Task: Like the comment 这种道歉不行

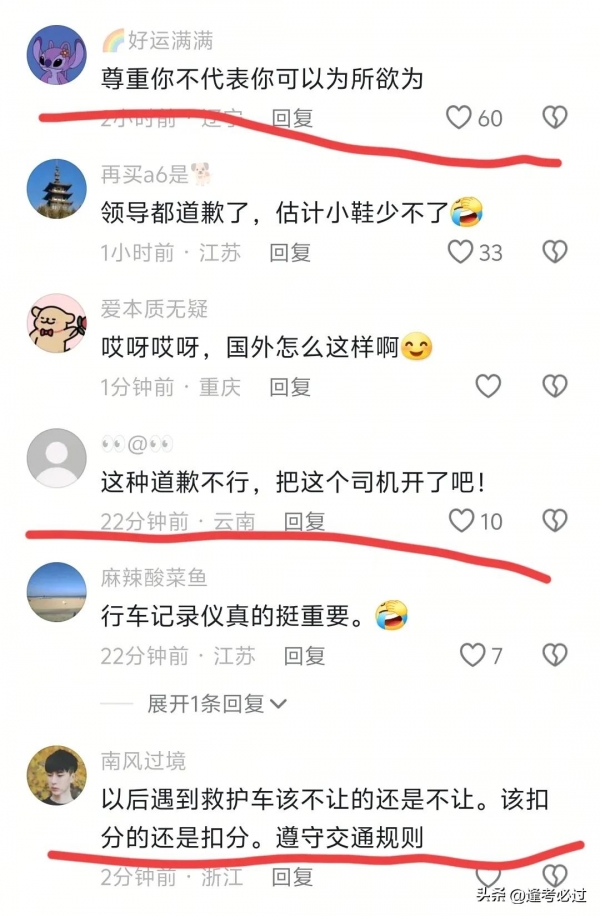Action: 461,521
